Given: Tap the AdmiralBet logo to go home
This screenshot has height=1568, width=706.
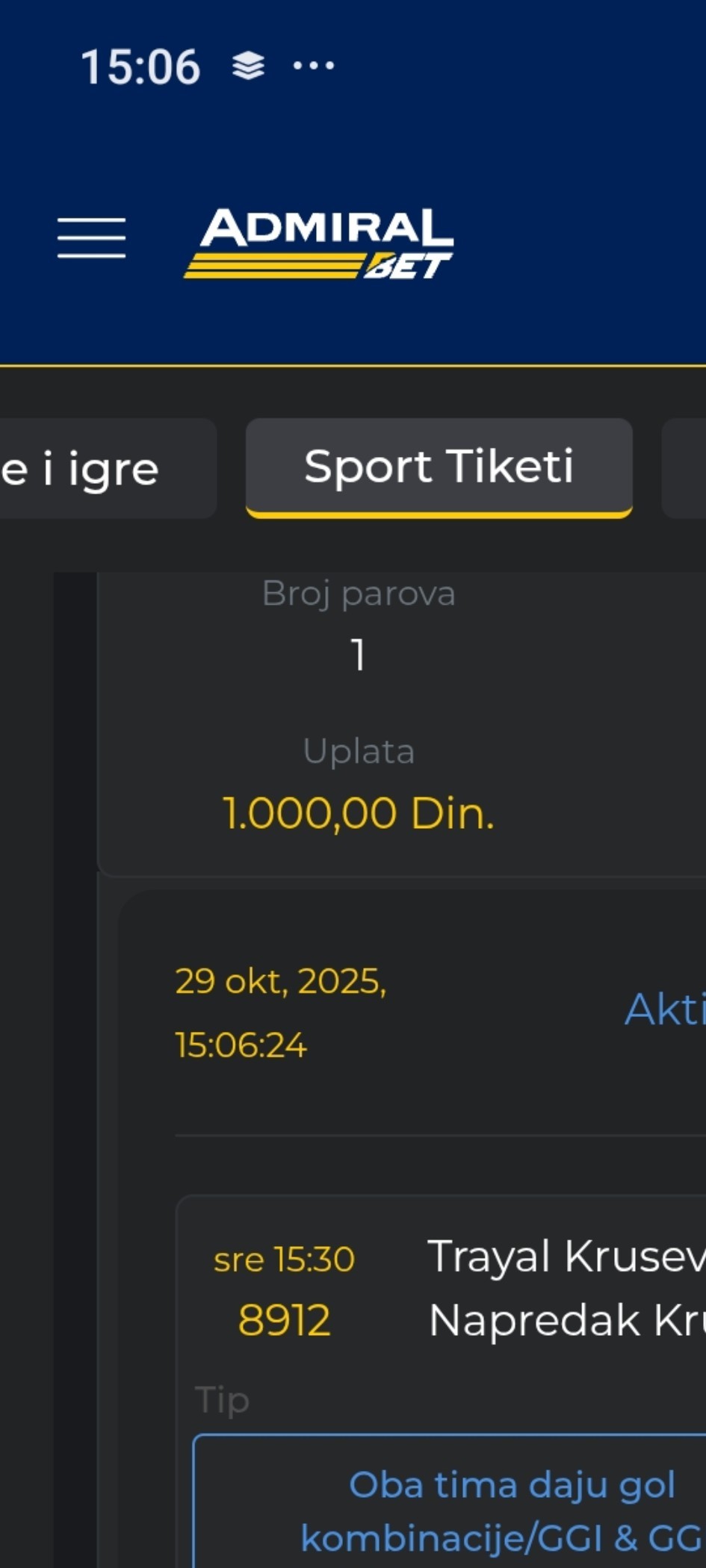Looking at the screenshot, I should pos(320,243).
